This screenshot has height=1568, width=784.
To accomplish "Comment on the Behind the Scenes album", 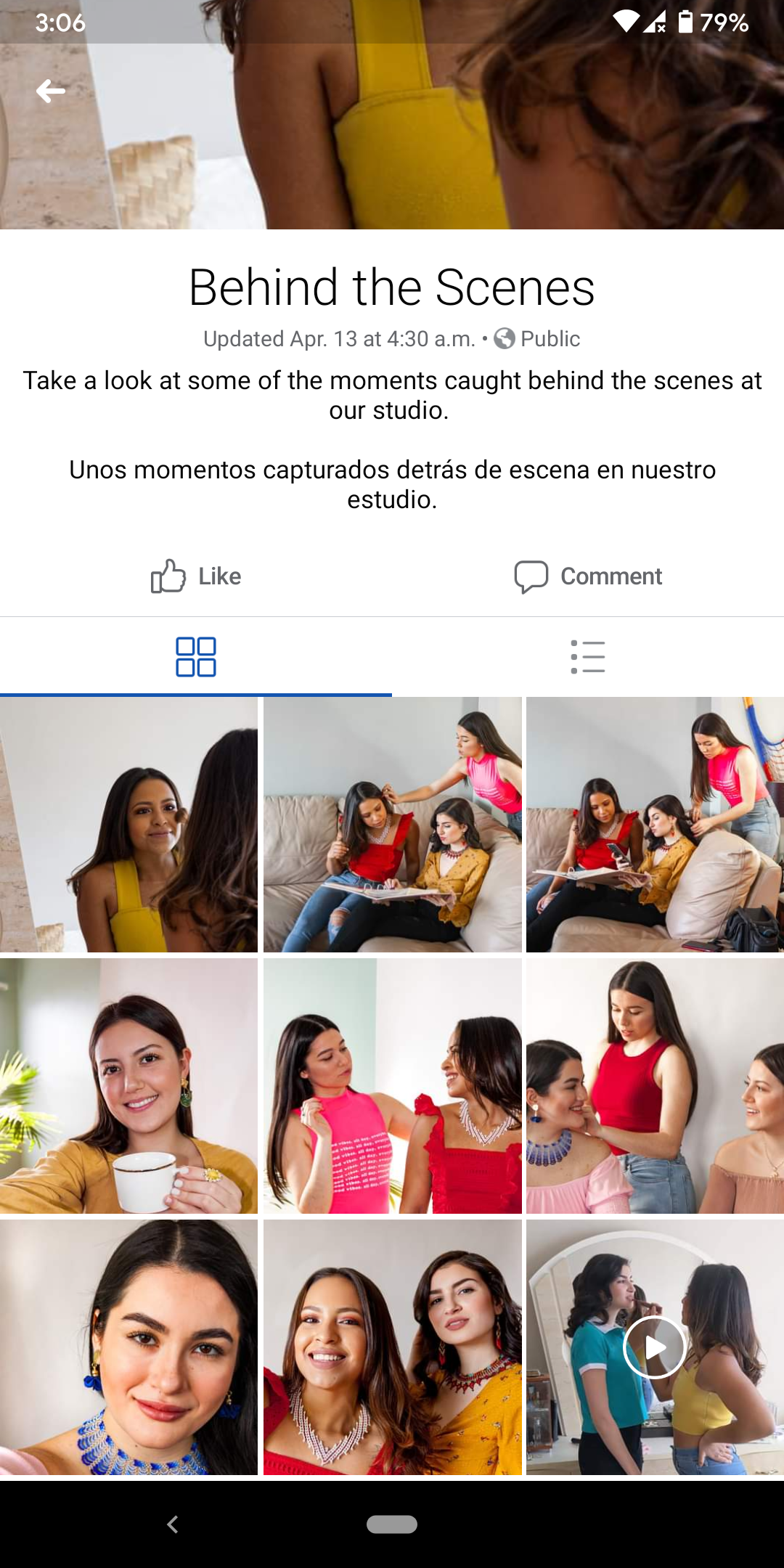I will click(588, 576).
